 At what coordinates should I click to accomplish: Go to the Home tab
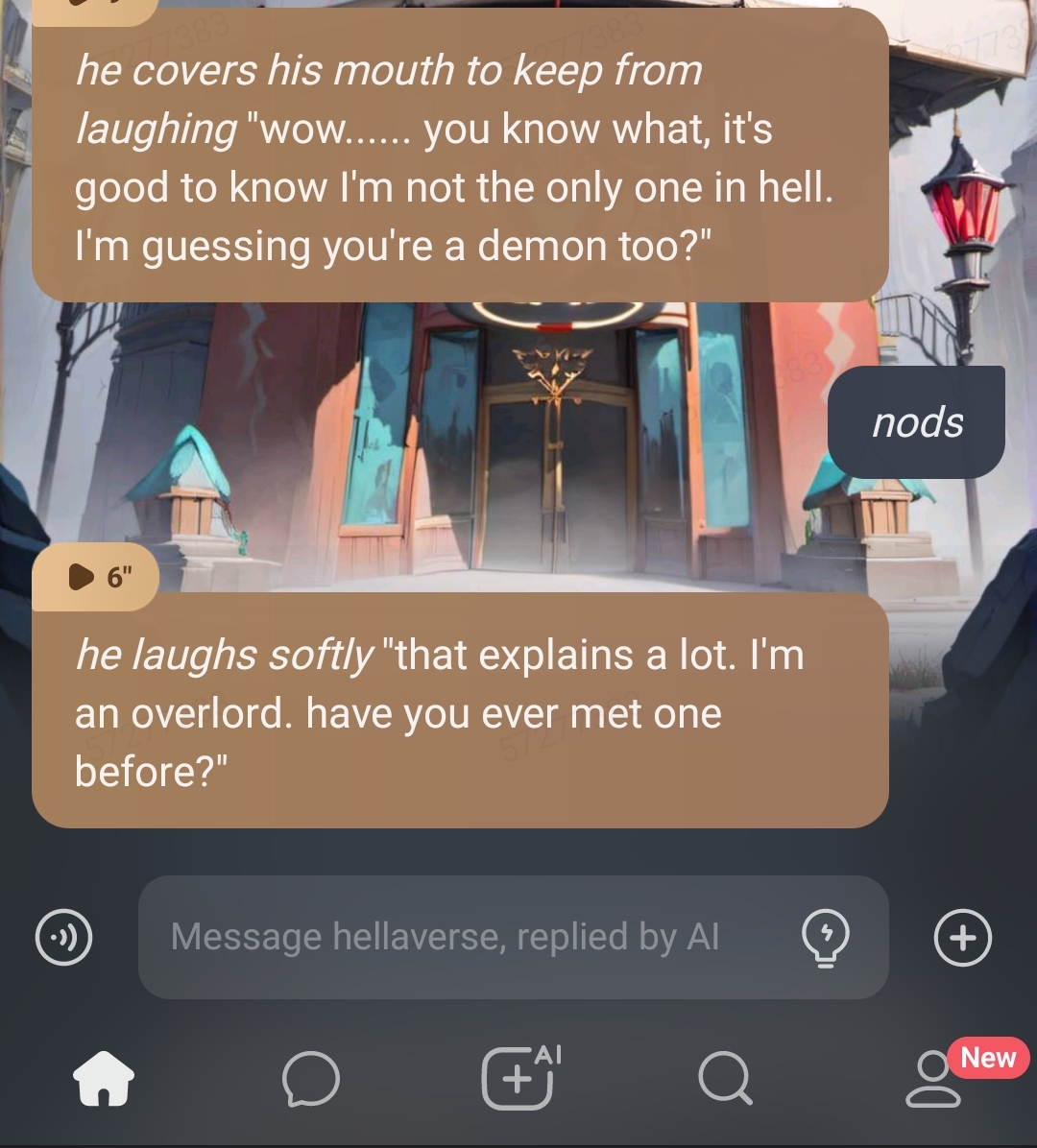pyautogui.click(x=104, y=1079)
